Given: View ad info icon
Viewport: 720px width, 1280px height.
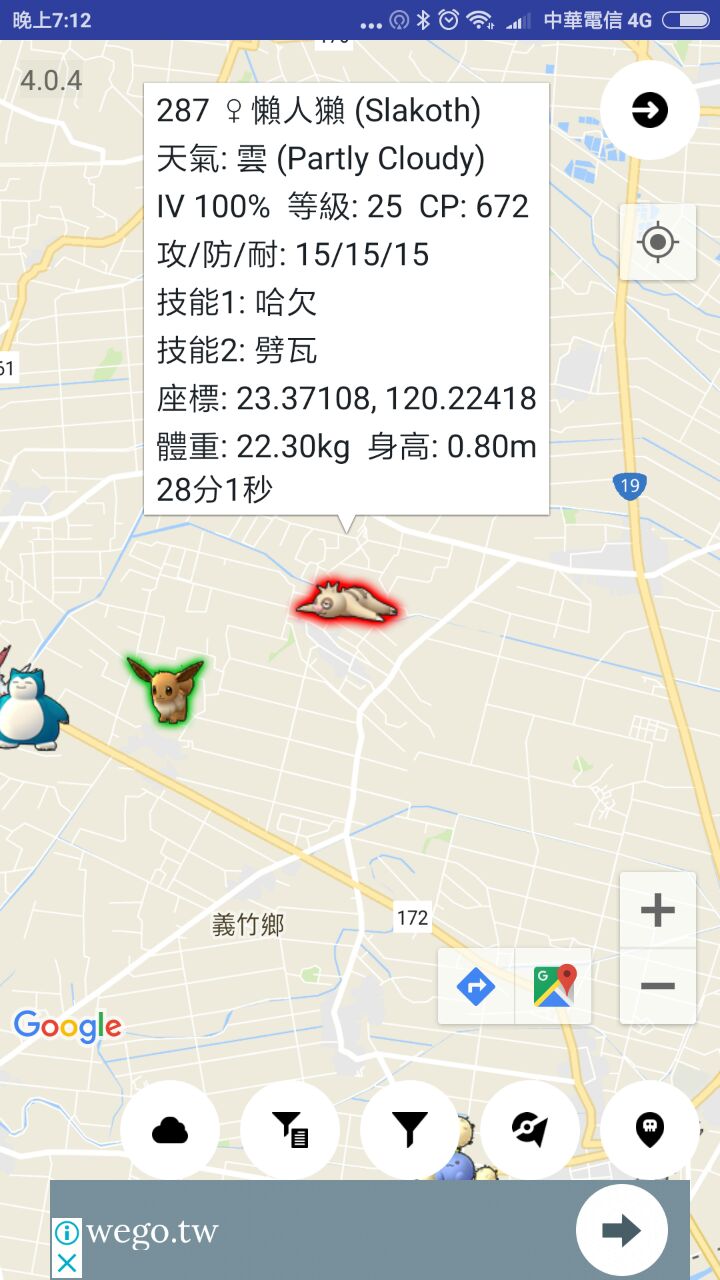Looking at the screenshot, I should coord(67,1233).
